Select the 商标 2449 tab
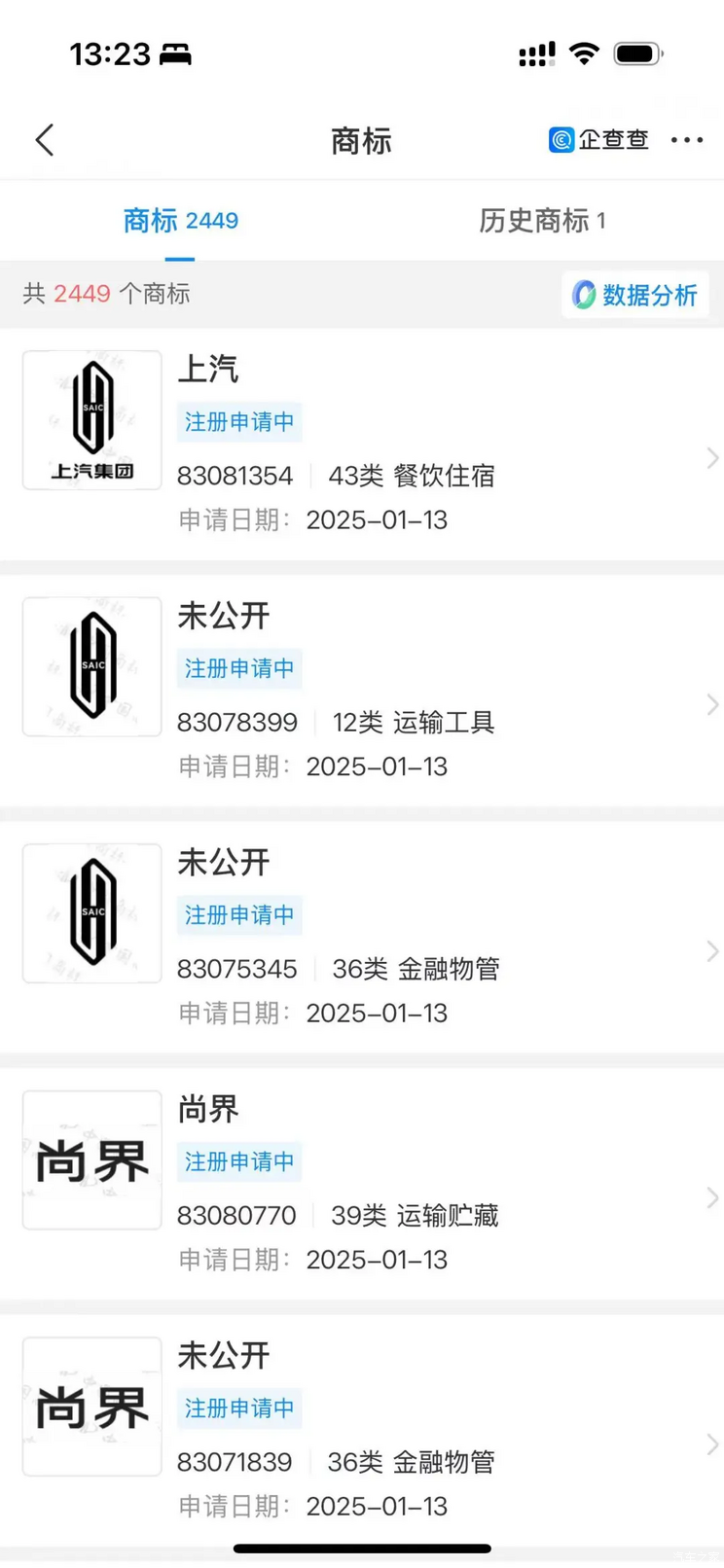 (x=181, y=221)
